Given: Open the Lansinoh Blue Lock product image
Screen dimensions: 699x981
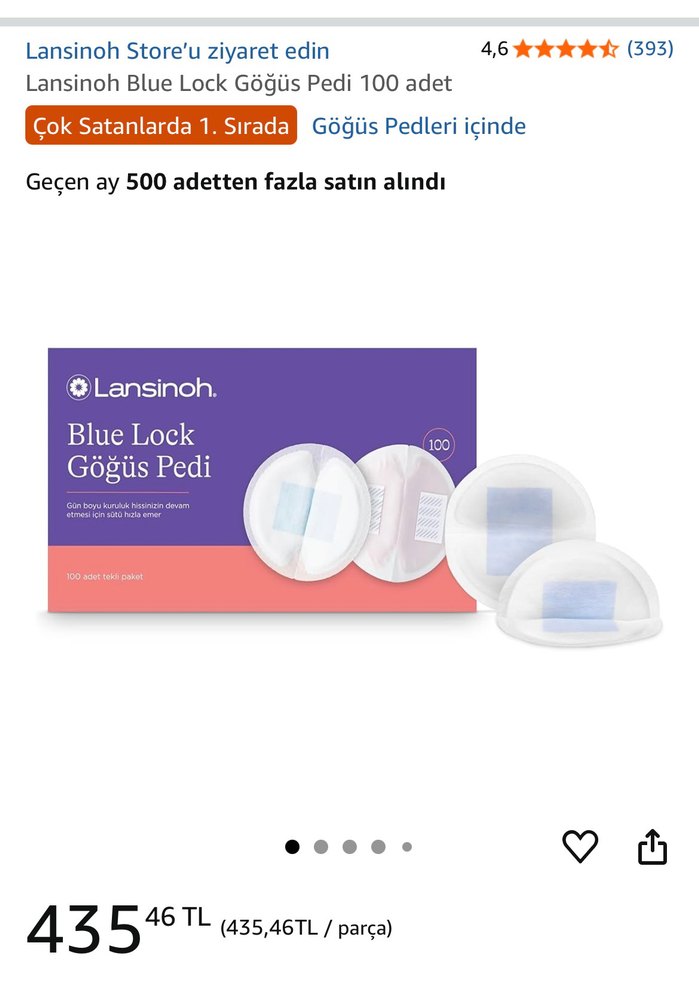Looking at the screenshot, I should (x=350, y=490).
